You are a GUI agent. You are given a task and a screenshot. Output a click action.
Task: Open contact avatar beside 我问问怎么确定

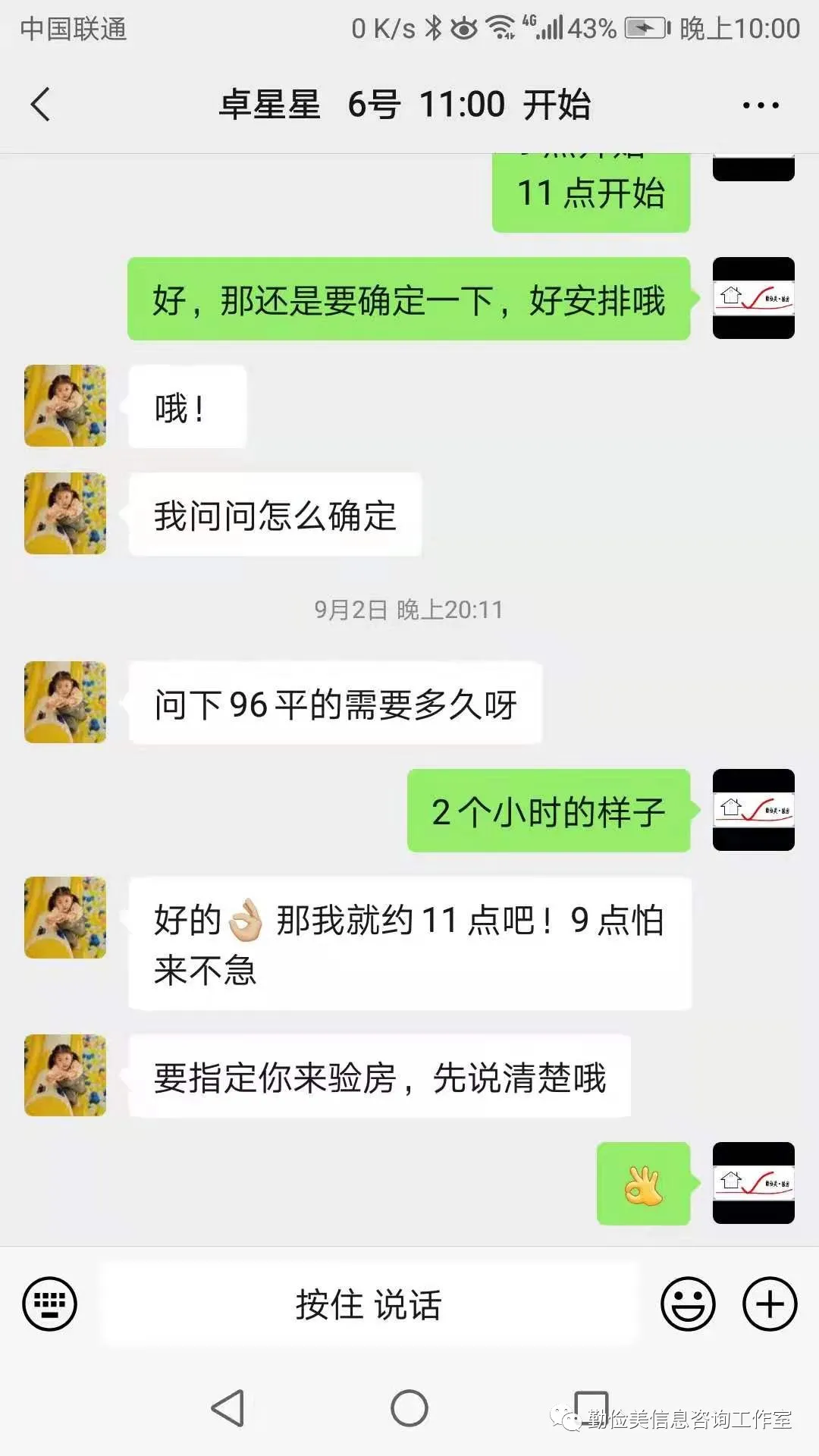(x=65, y=513)
